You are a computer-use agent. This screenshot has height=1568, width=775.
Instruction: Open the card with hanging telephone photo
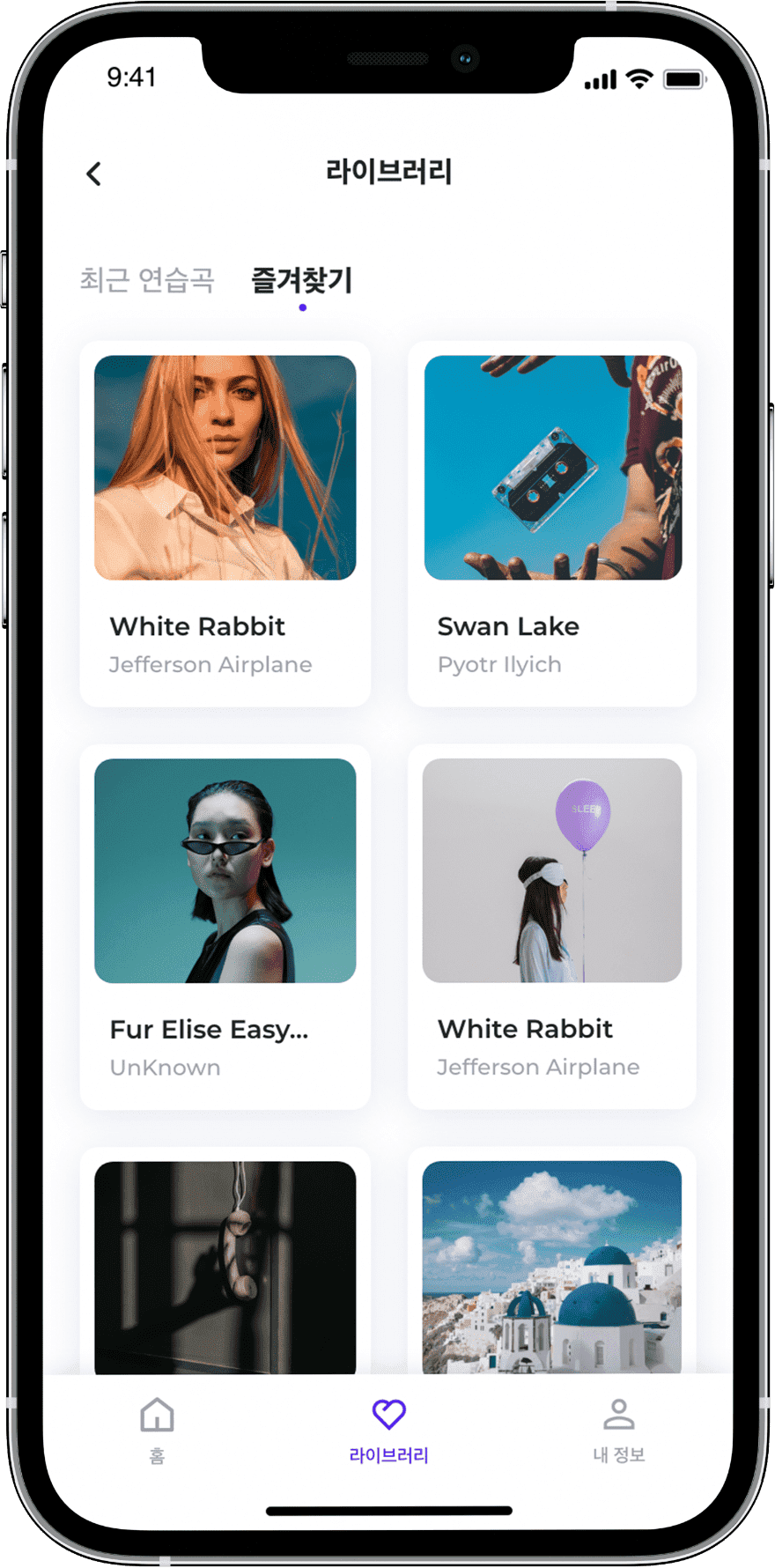click(225, 1265)
